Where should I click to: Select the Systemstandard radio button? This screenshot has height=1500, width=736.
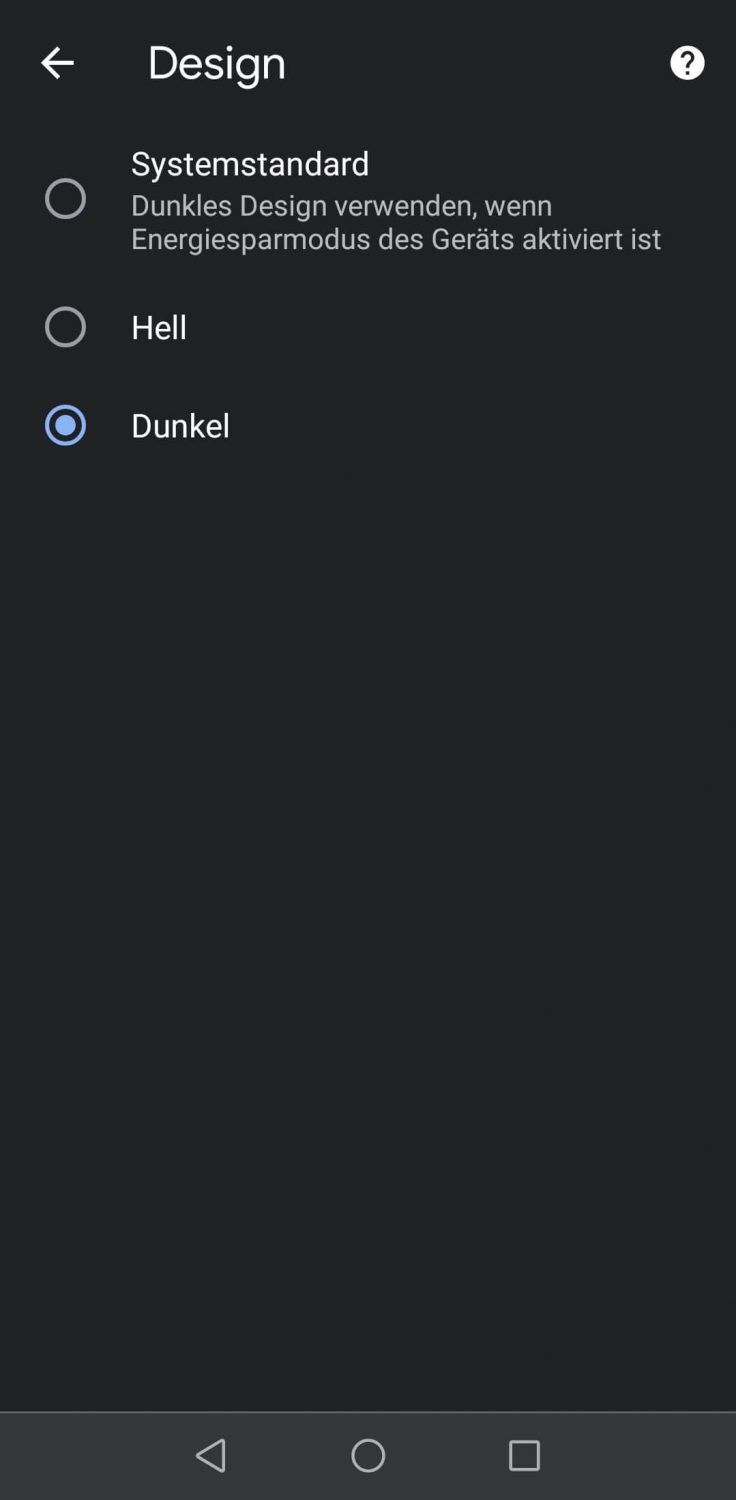pos(65,198)
